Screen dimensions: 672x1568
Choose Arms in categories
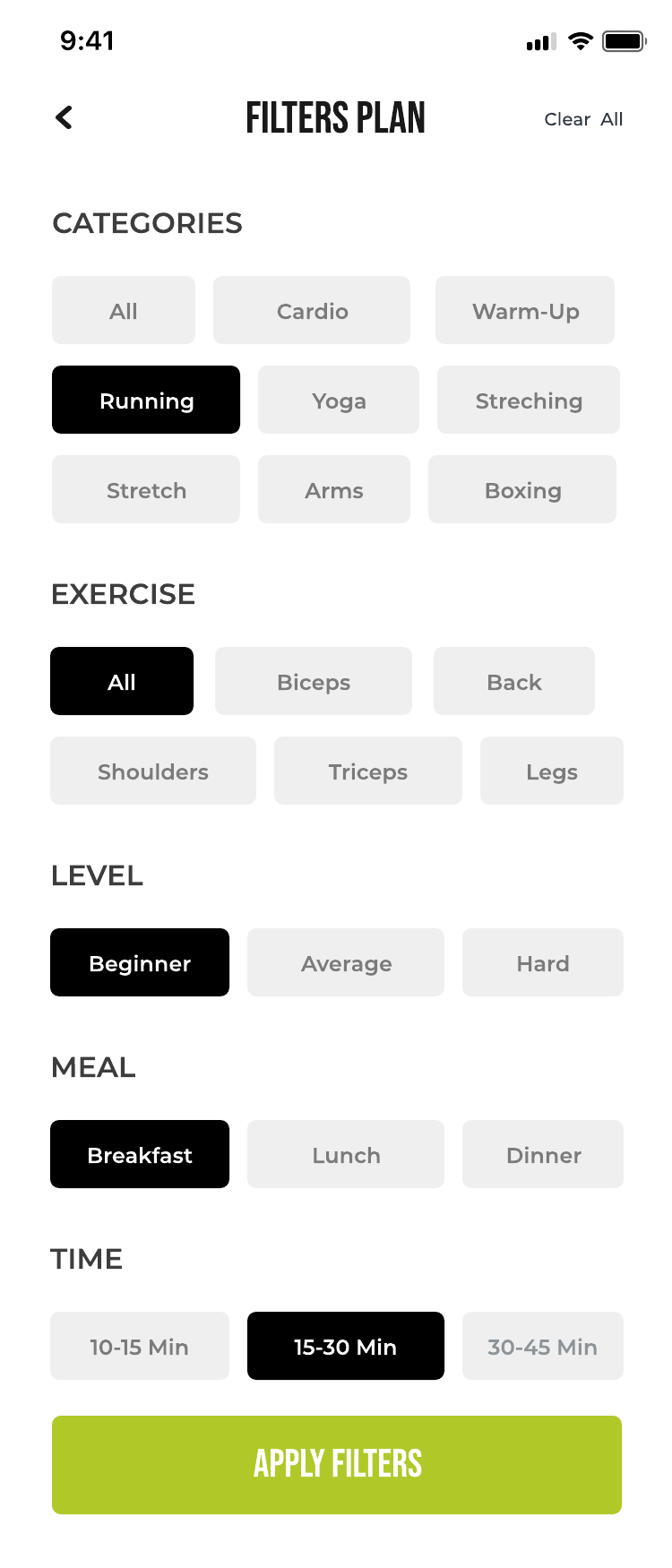click(x=334, y=490)
